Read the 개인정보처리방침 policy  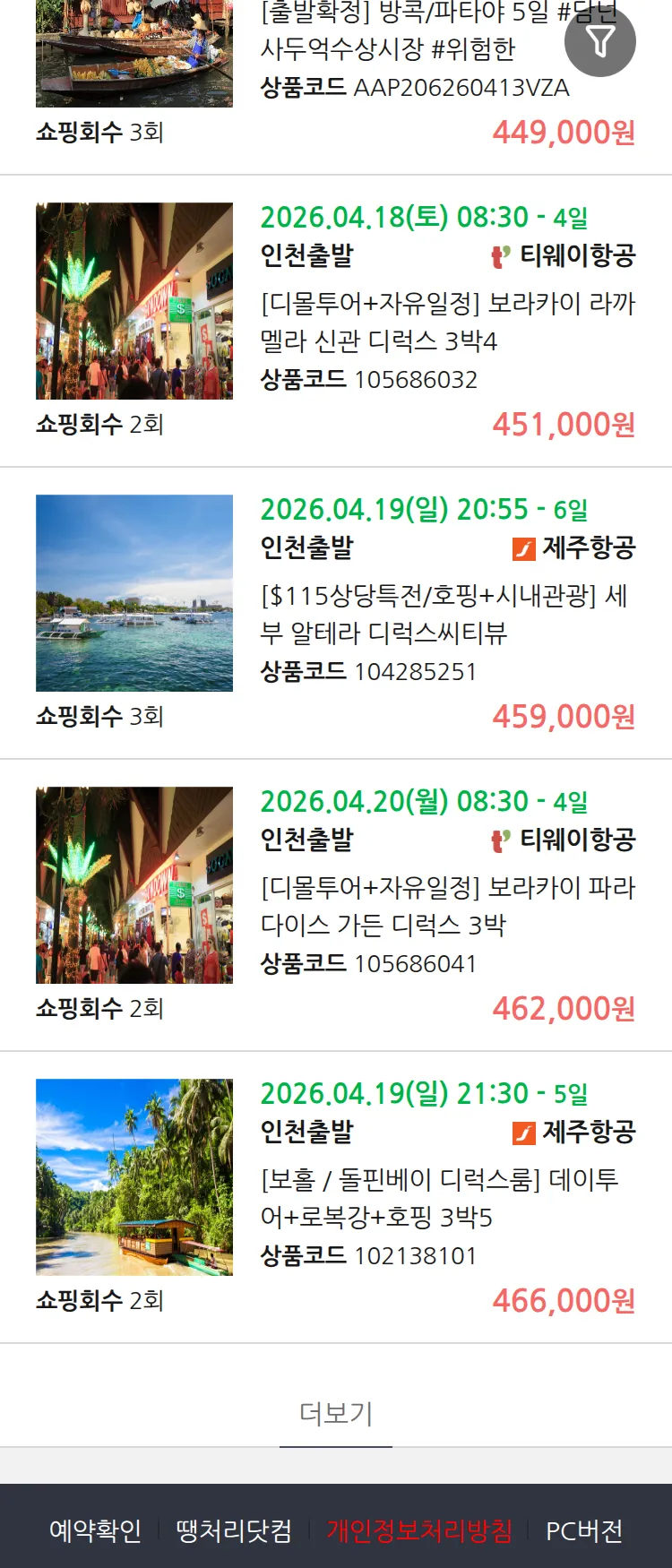[419, 1530]
